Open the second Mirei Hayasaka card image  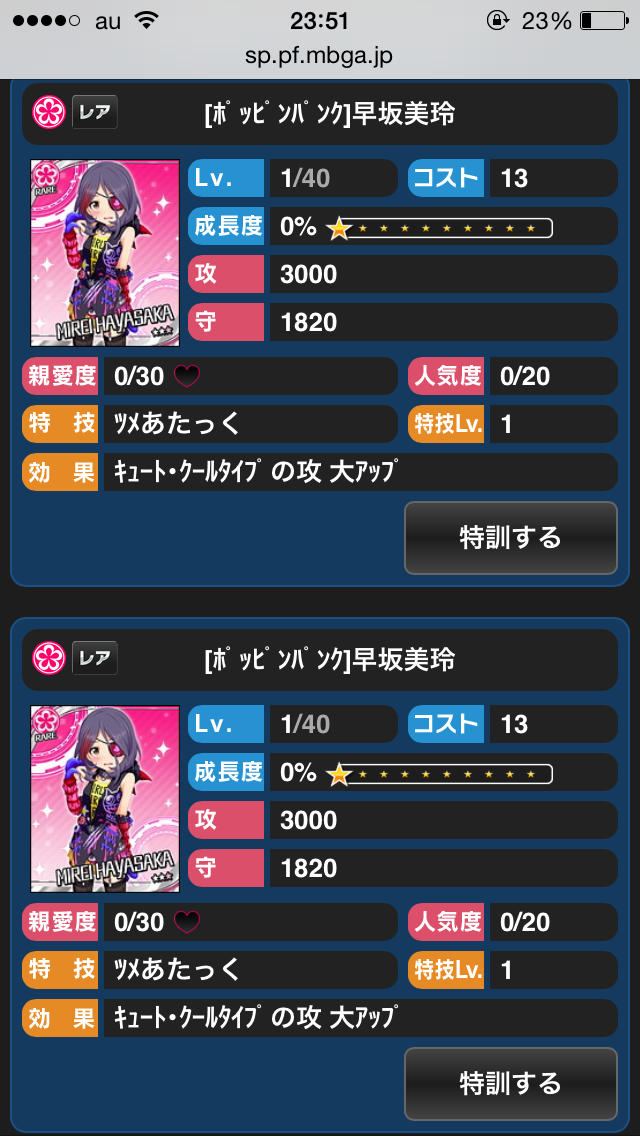(105, 798)
